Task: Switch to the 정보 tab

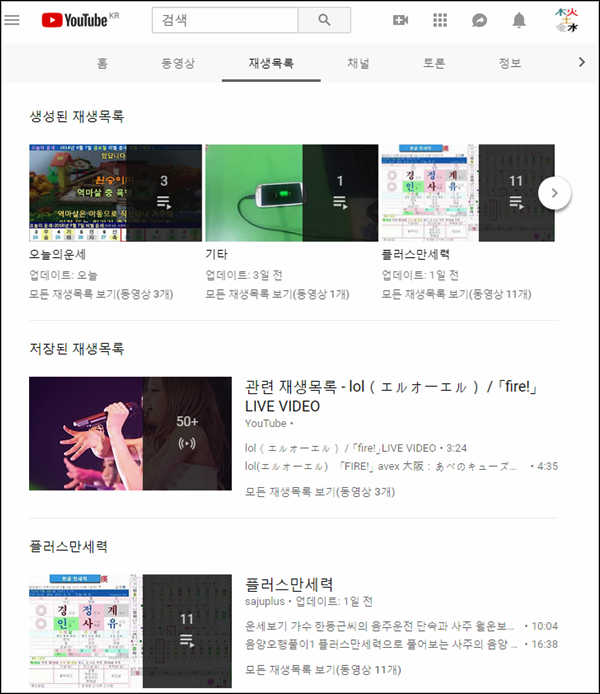Action: pos(510,63)
